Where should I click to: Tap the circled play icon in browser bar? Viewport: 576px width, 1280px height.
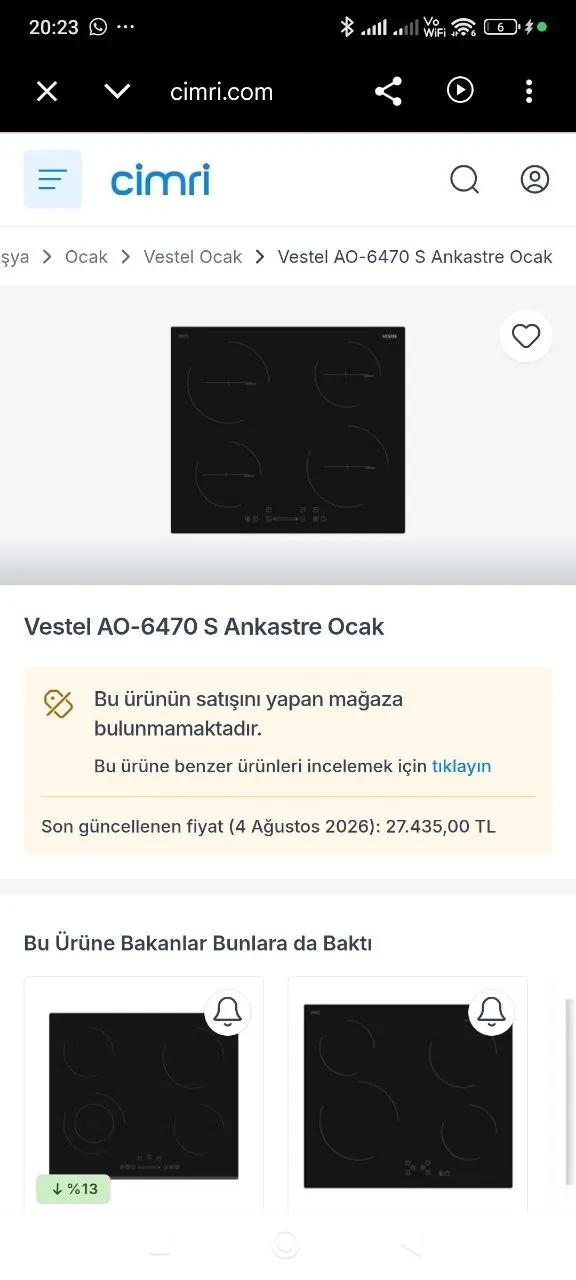pyautogui.click(x=459, y=91)
